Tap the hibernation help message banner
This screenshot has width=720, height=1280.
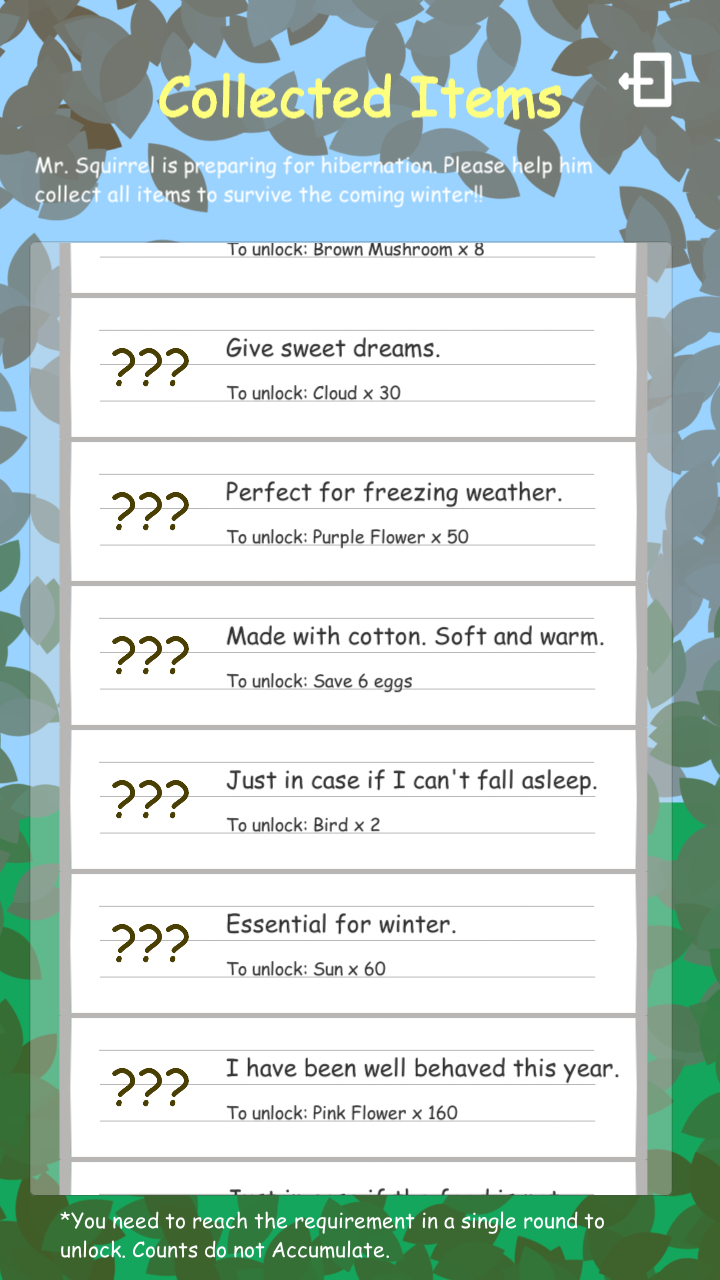[316, 180]
